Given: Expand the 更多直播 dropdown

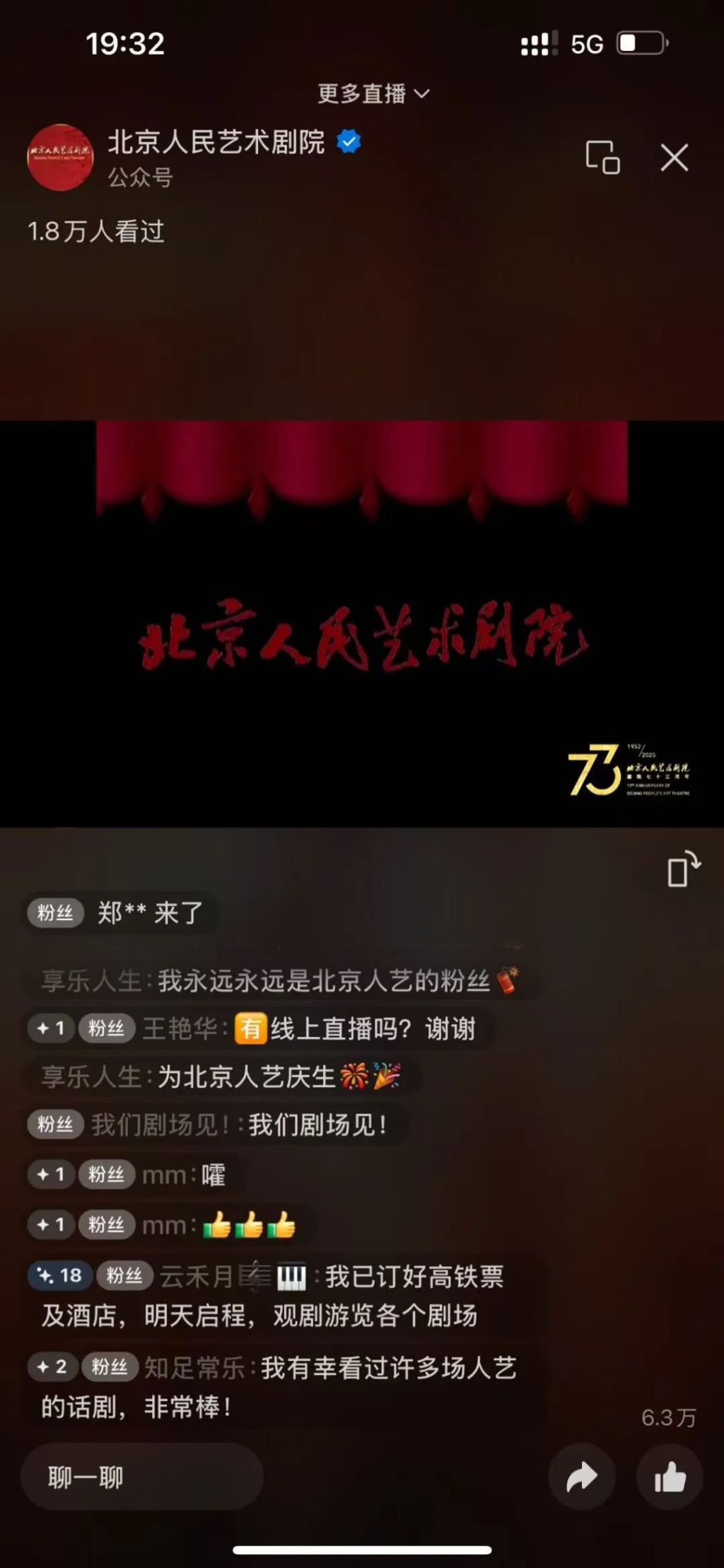Looking at the screenshot, I should coord(373,93).
